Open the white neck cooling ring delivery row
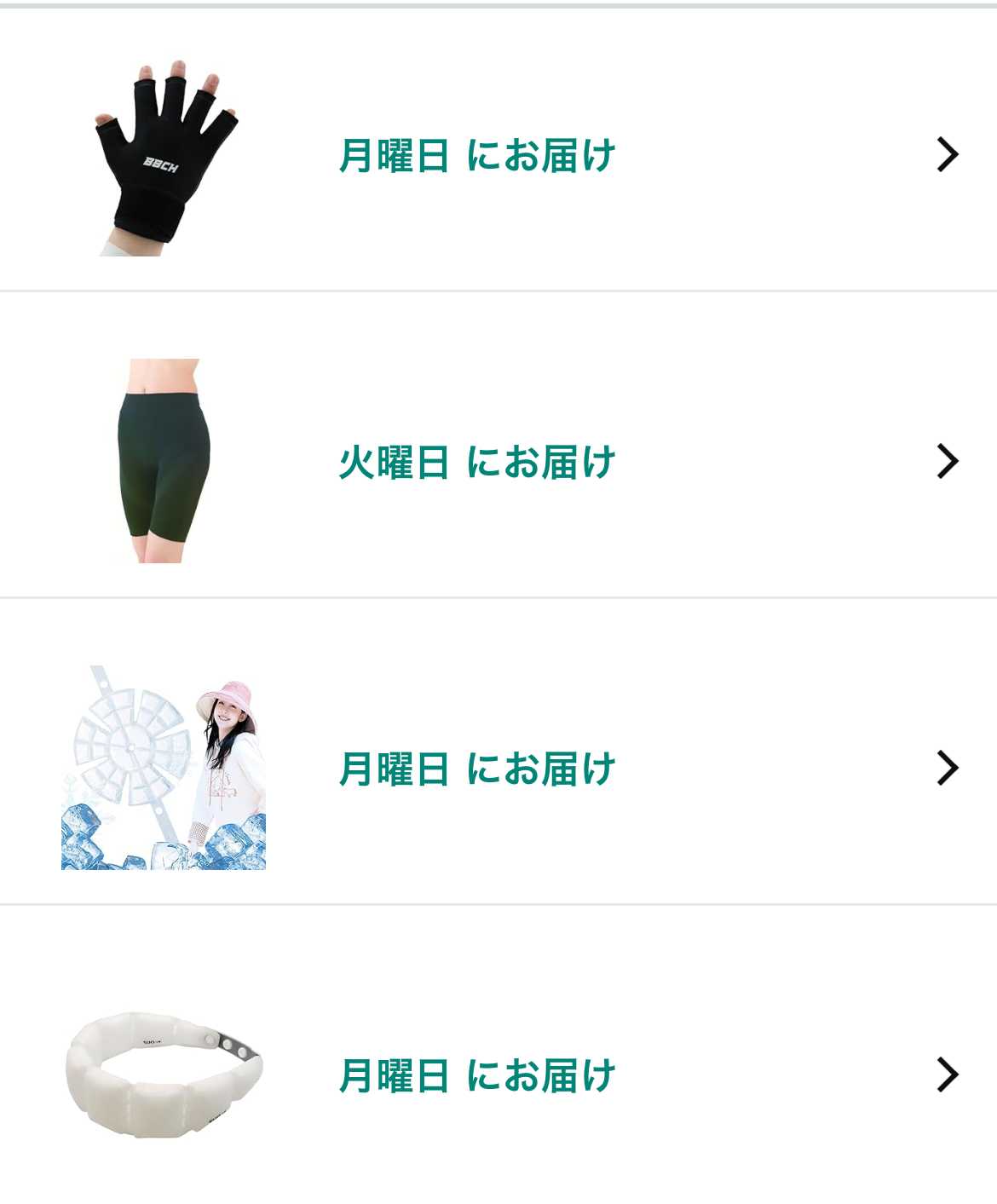This screenshot has width=997, height=1204. (x=498, y=1075)
